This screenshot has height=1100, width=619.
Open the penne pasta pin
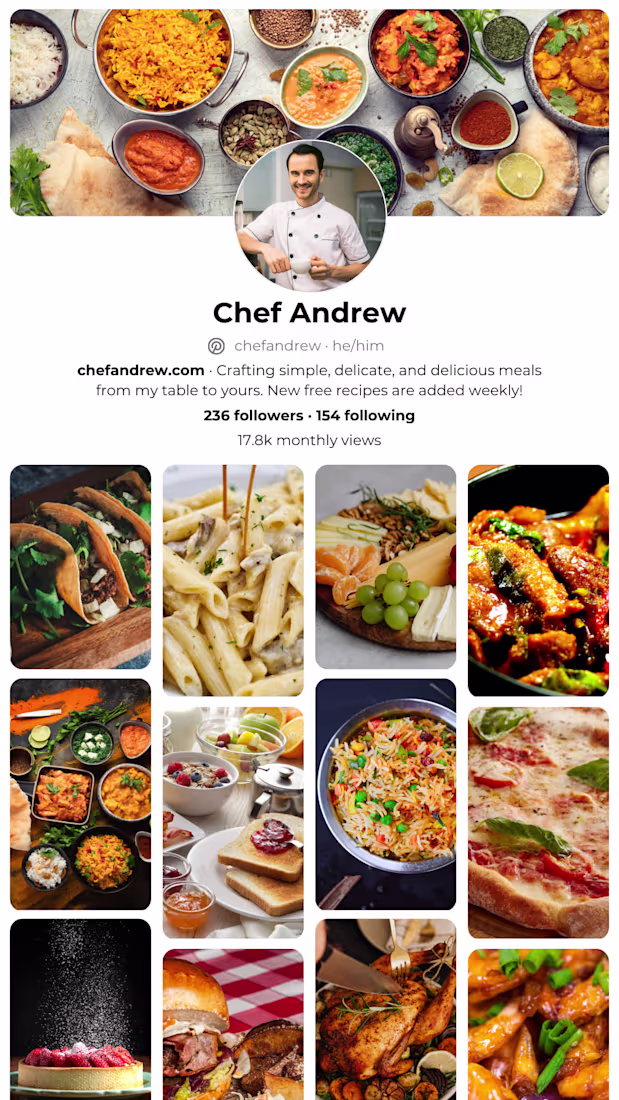233,580
